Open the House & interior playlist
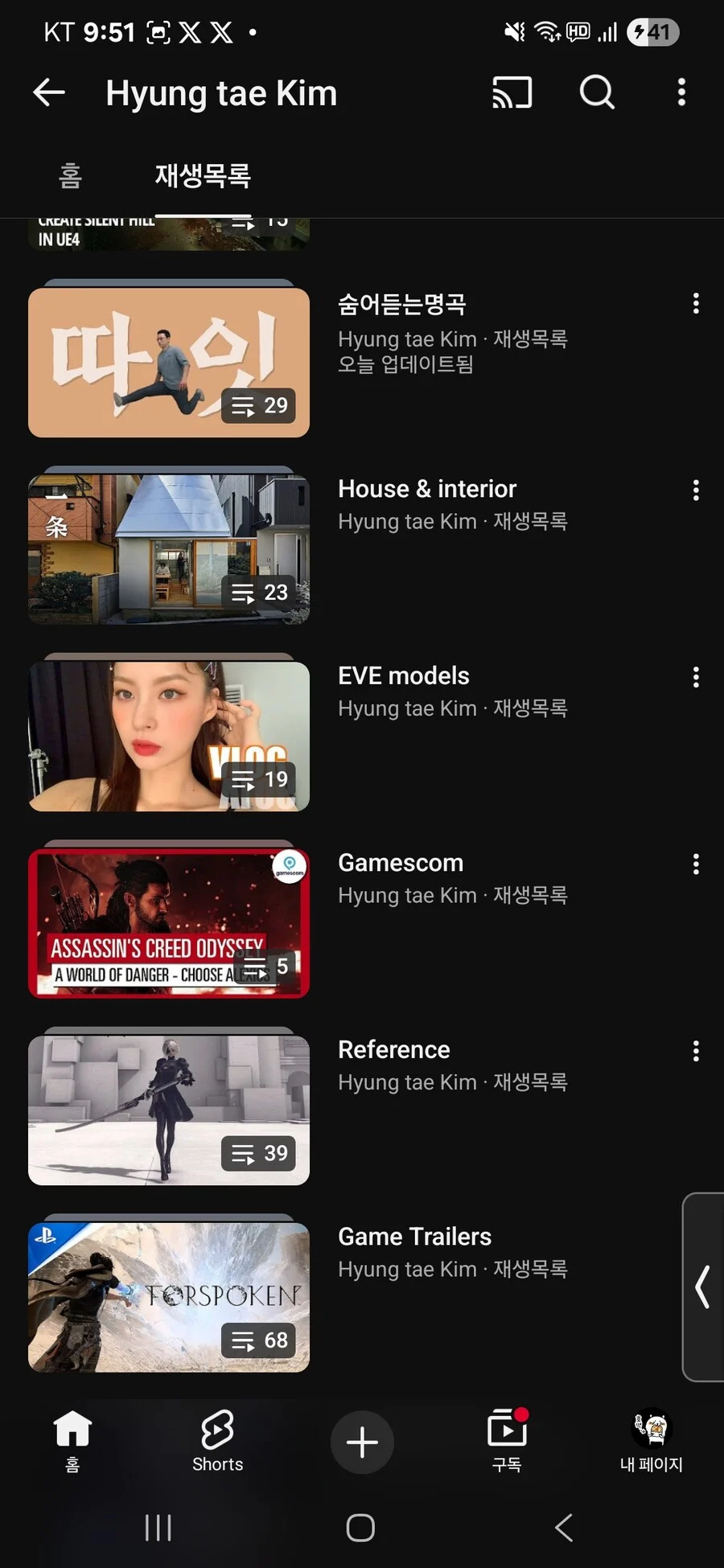 [x=168, y=548]
